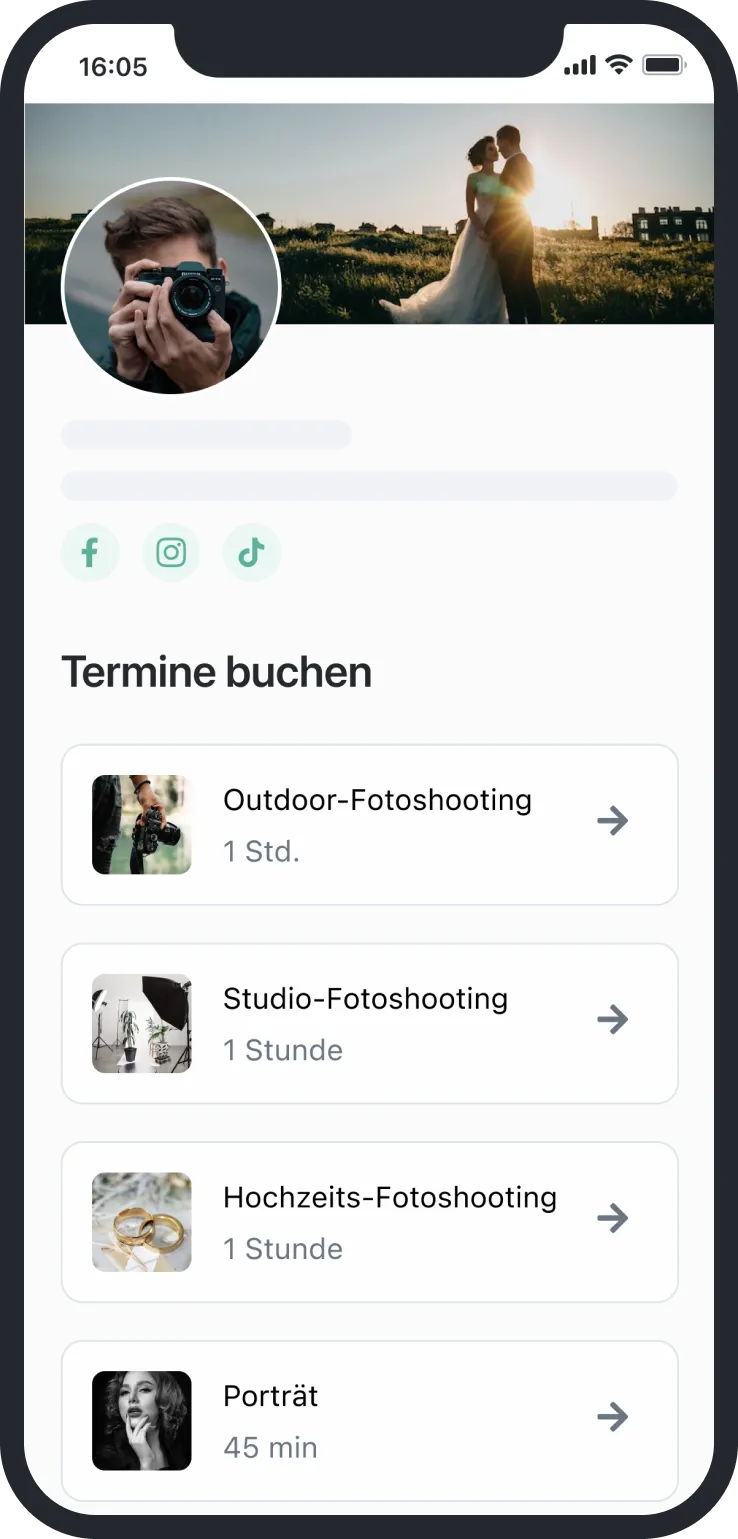
Task: Open the Facebook profile link
Action: pos(90,552)
